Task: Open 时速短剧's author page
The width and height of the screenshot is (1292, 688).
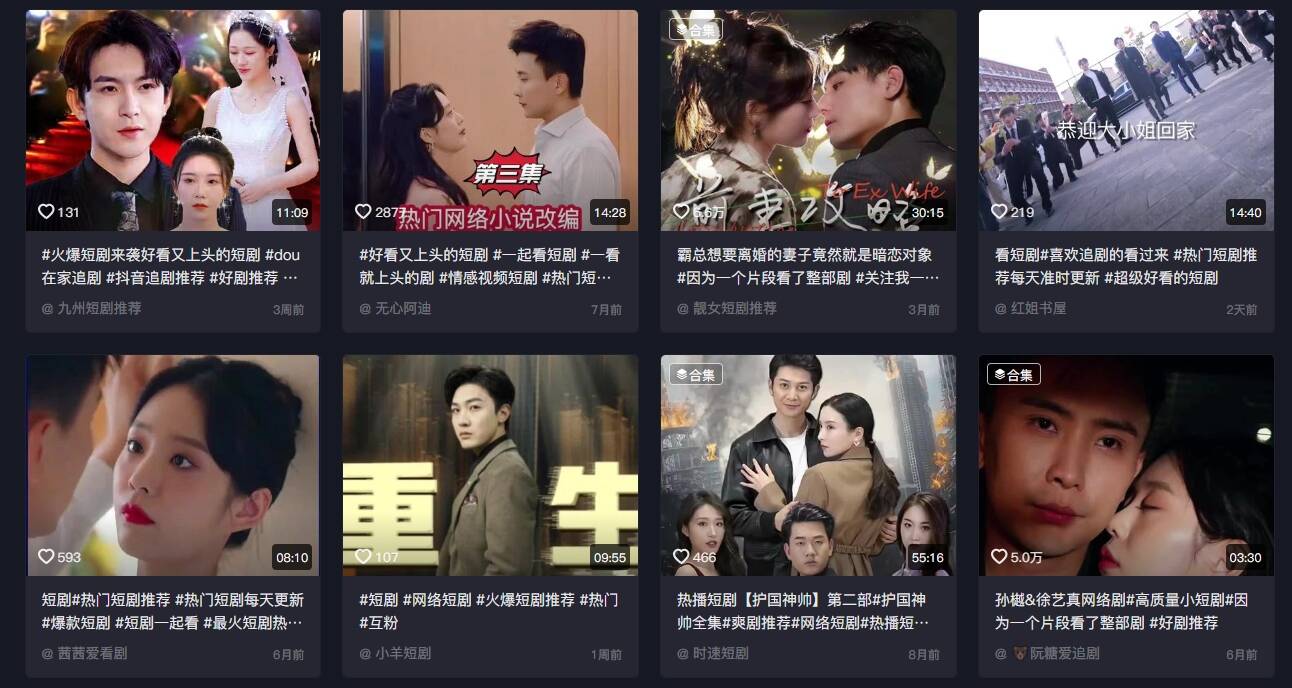Action: pos(720,654)
